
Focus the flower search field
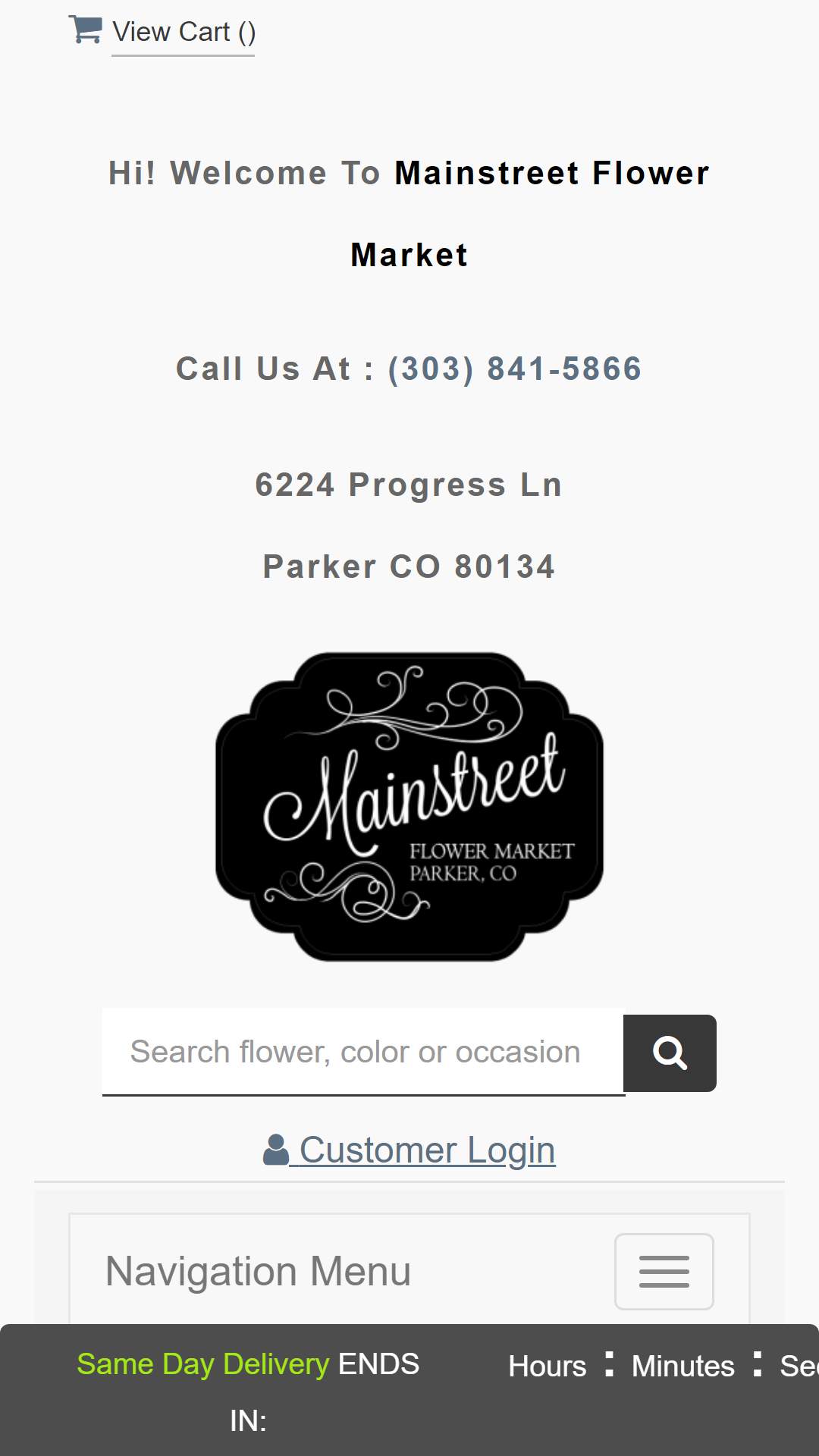[x=363, y=1052]
